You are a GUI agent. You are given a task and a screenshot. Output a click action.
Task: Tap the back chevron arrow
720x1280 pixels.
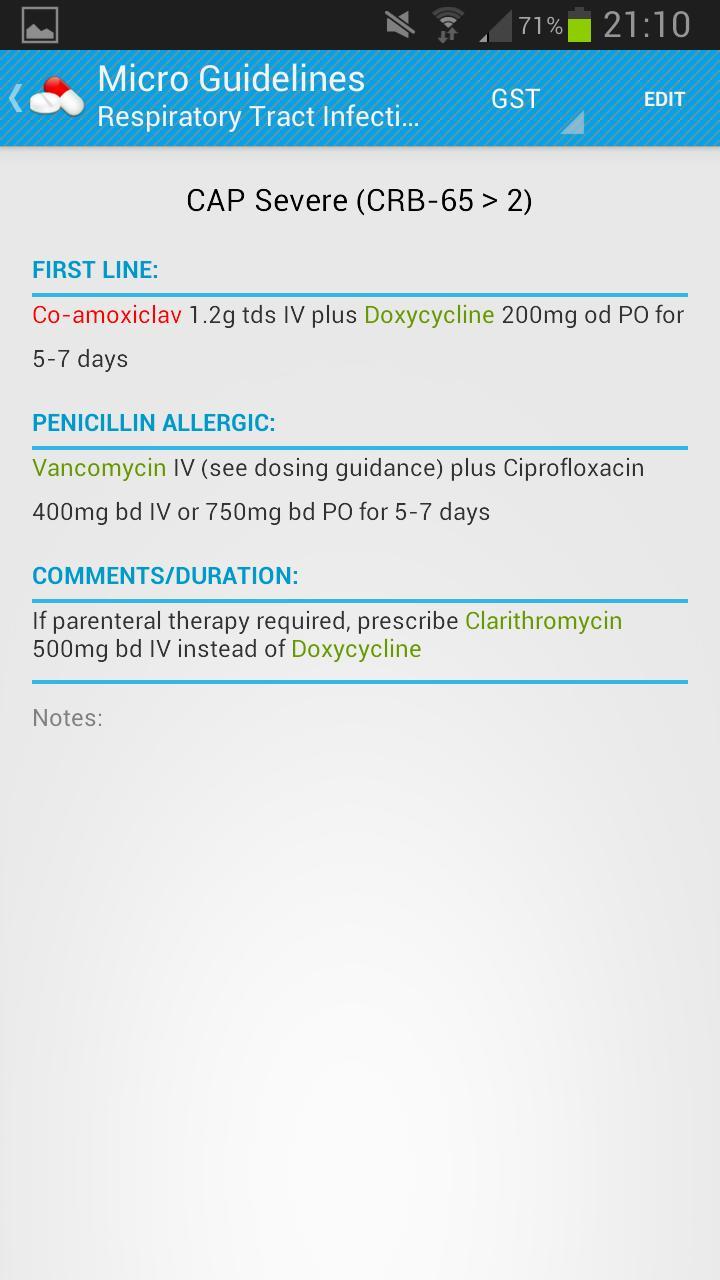coord(13,97)
